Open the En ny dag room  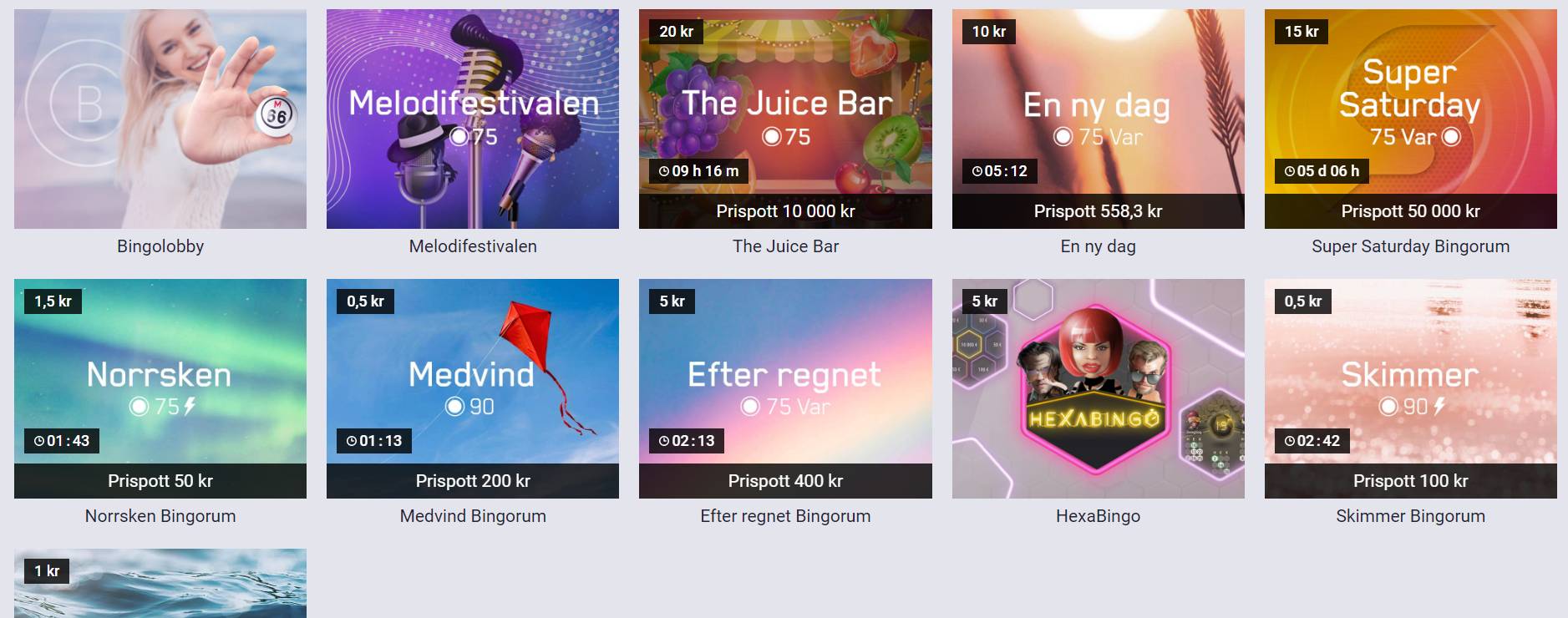pyautogui.click(x=1098, y=119)
